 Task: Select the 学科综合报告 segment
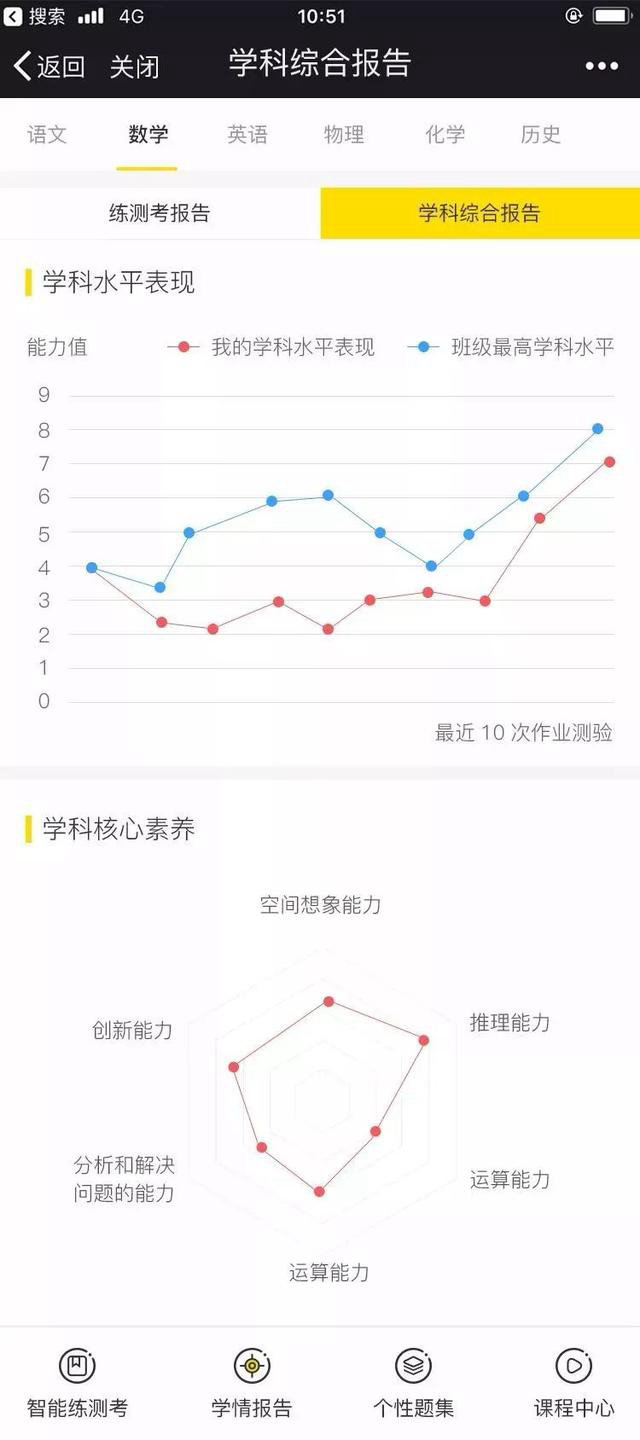(480, 213)
